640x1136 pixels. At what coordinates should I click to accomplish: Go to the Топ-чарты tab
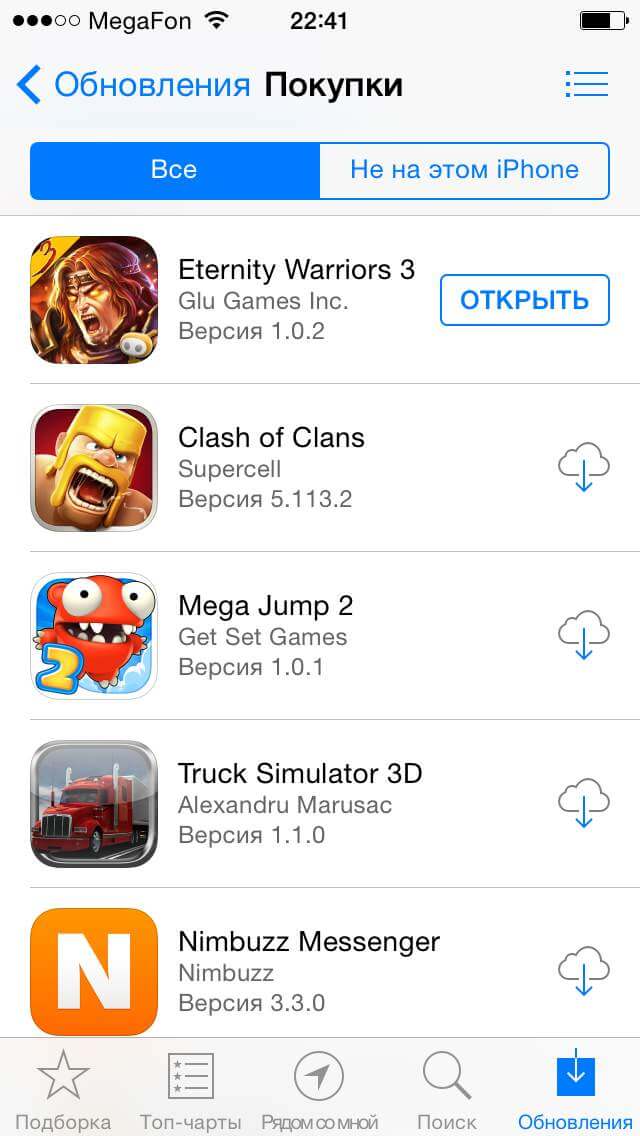point(190,1089)
